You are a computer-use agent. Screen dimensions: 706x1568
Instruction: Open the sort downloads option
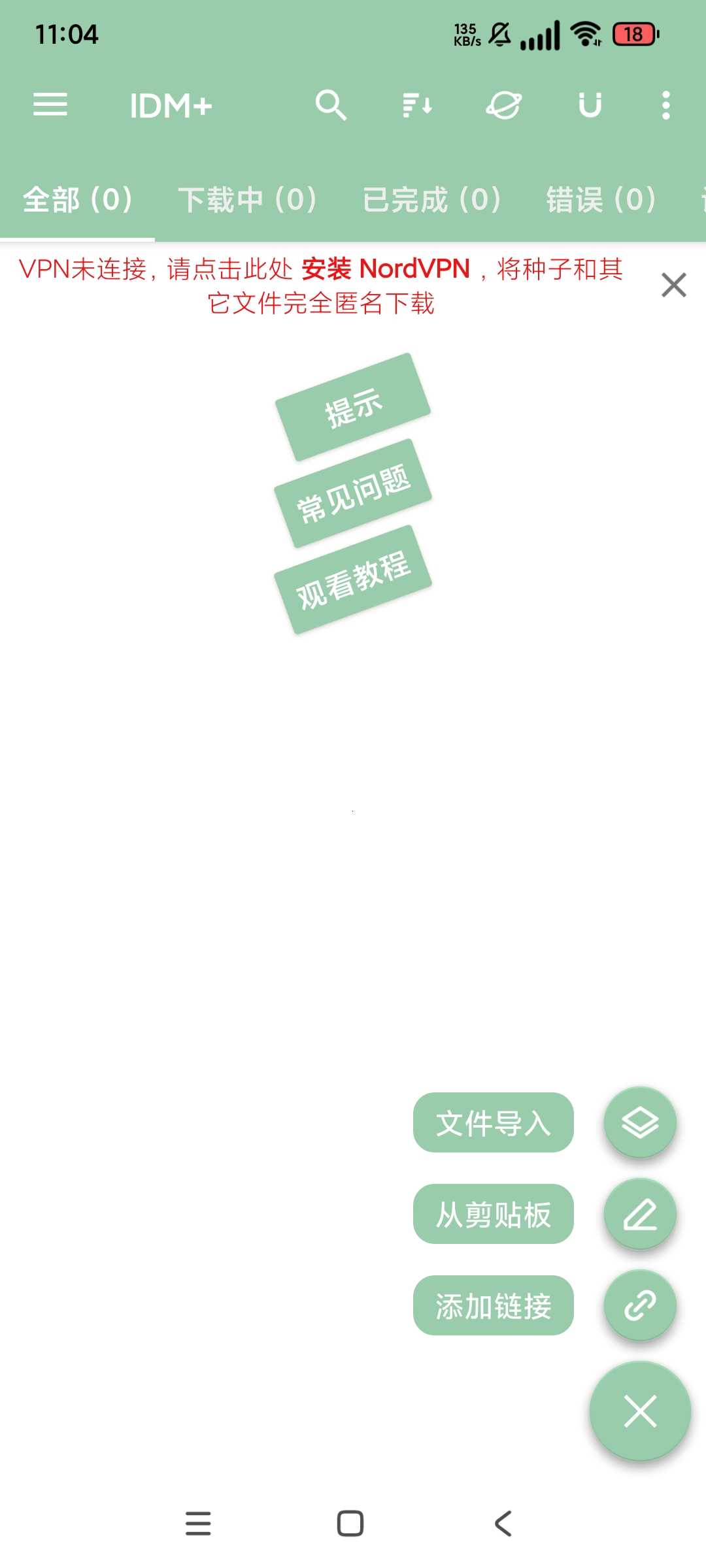click(417, 105)
